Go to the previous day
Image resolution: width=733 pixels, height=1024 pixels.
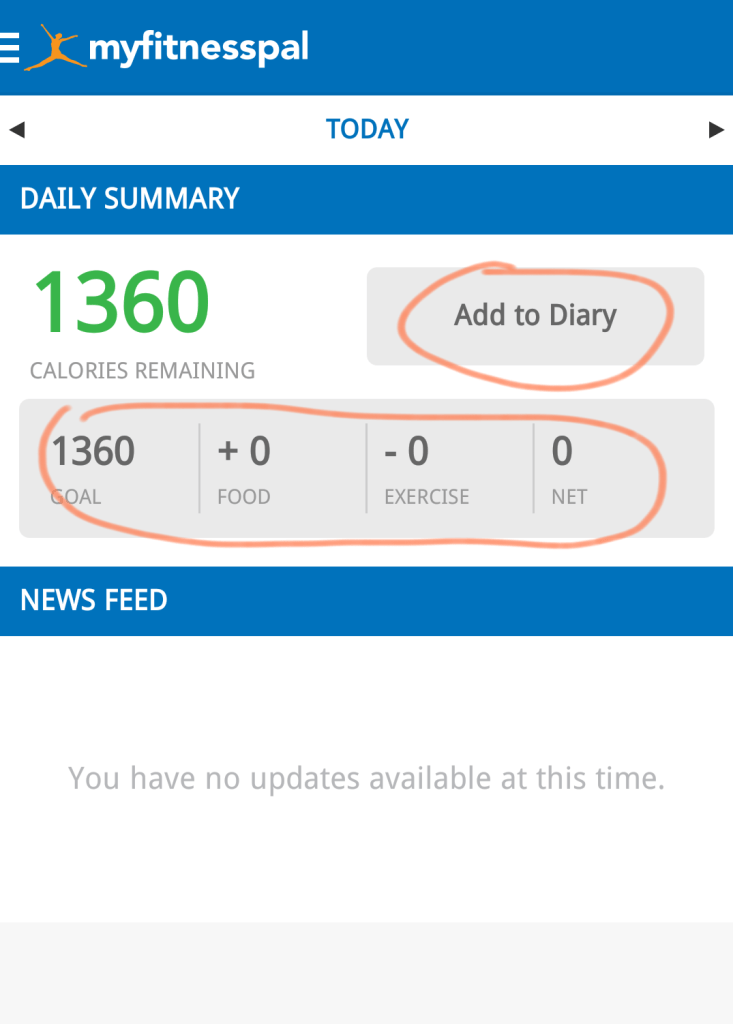click(x=16, y=130)
